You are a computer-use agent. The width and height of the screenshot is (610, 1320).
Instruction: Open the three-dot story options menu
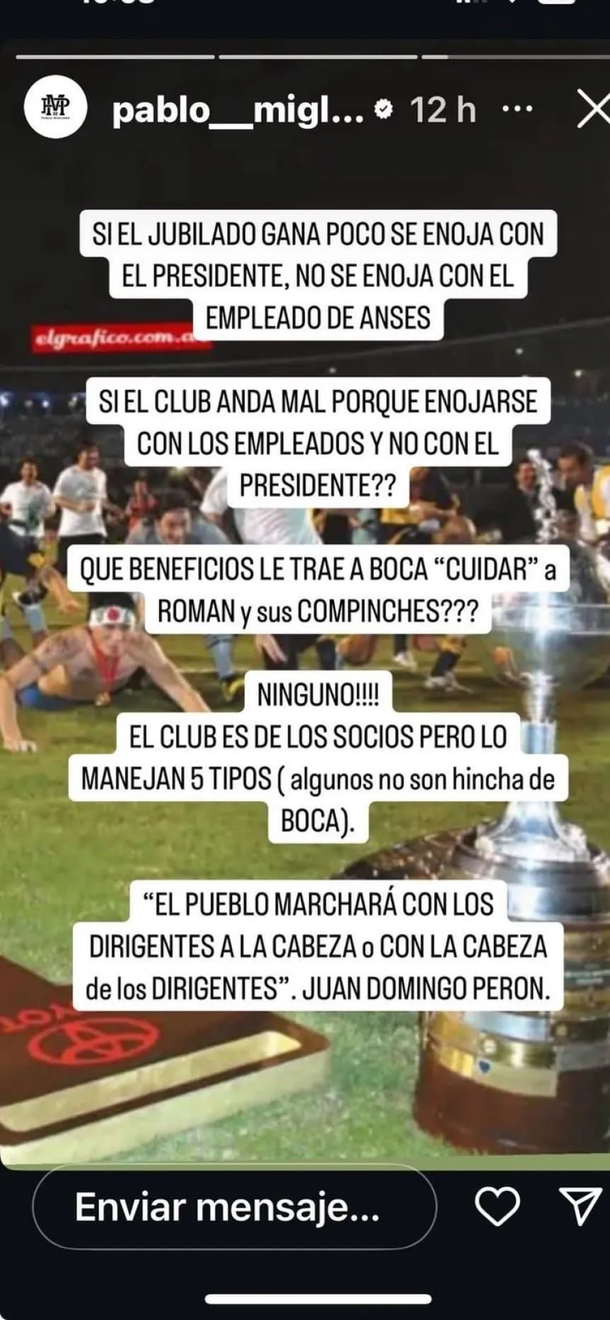pyautogui.click(x=517, y=108)
